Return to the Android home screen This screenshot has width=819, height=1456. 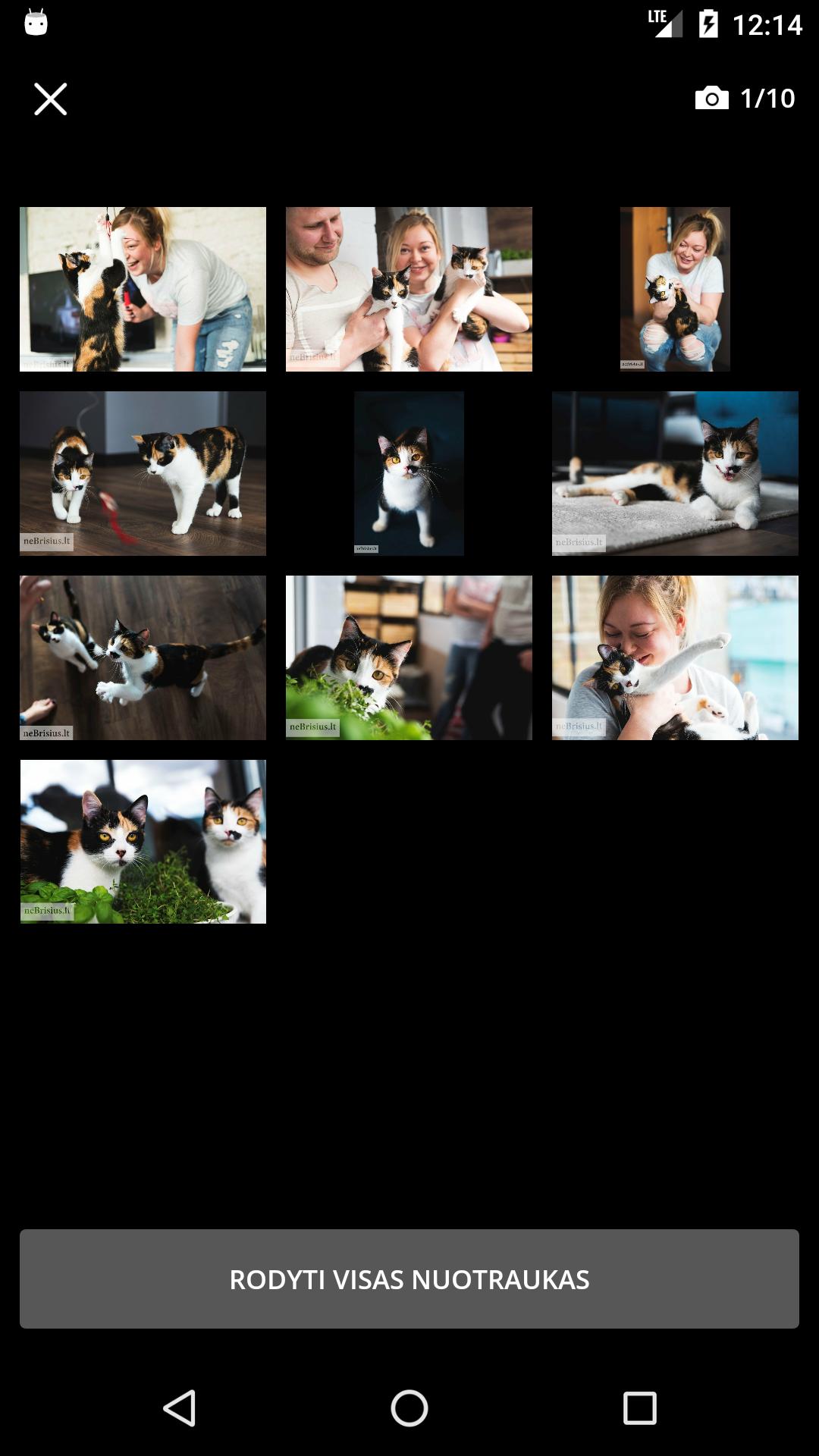(409, 1408)
